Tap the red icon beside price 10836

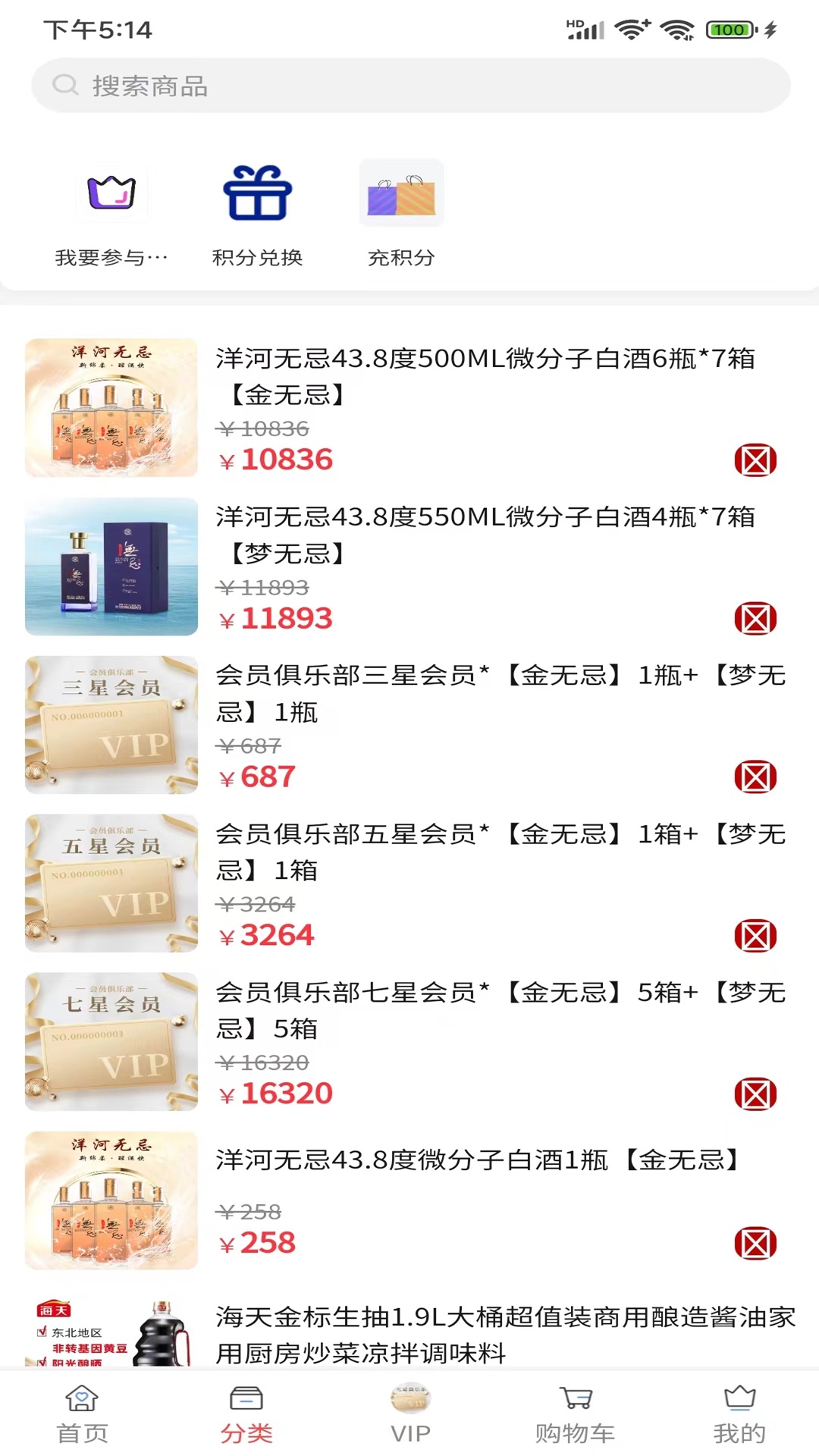pyautogui.click(x=755, y=460)
